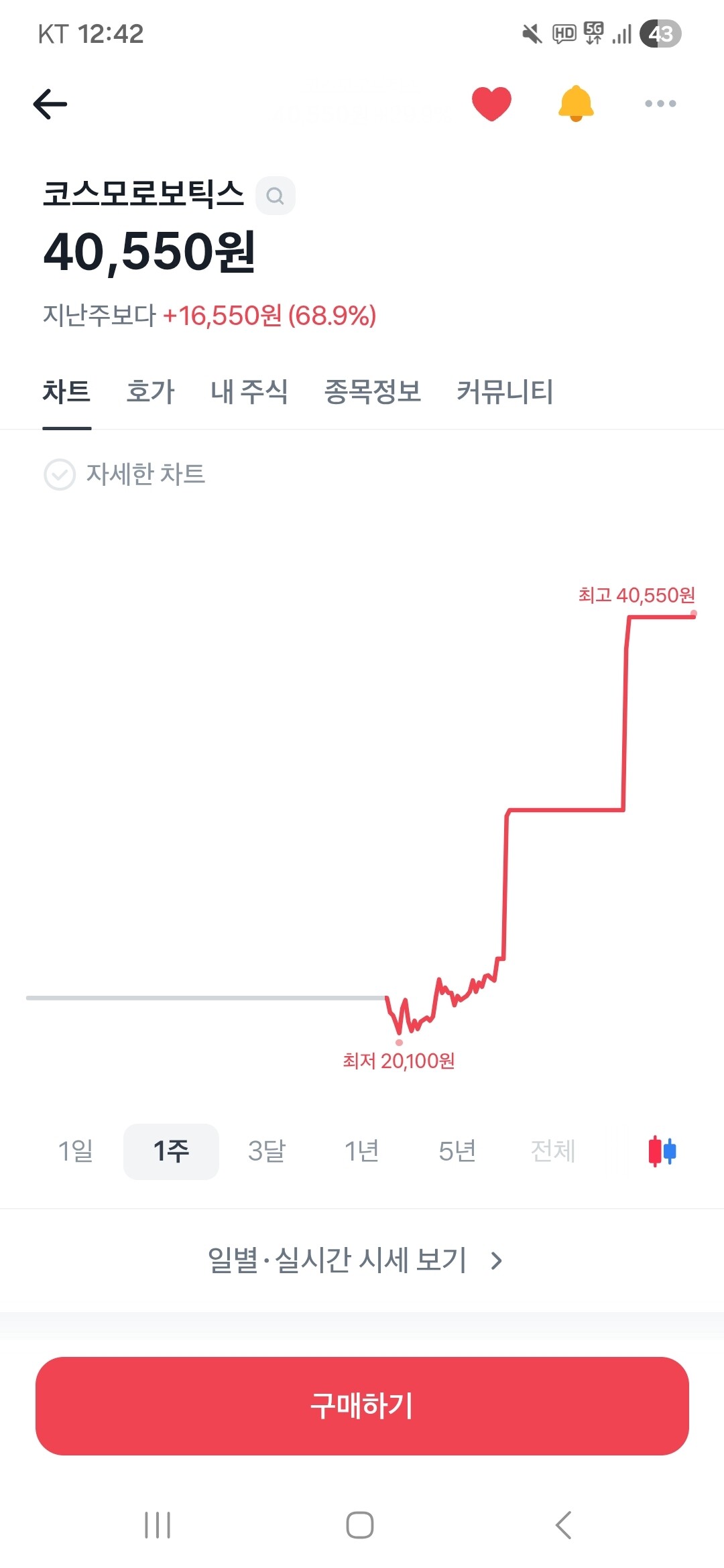The height and width of the screenshot is (1568, 724).
Task: Select the 3달 chart range
Action: pyautogui.click(x=266, y=1151)
